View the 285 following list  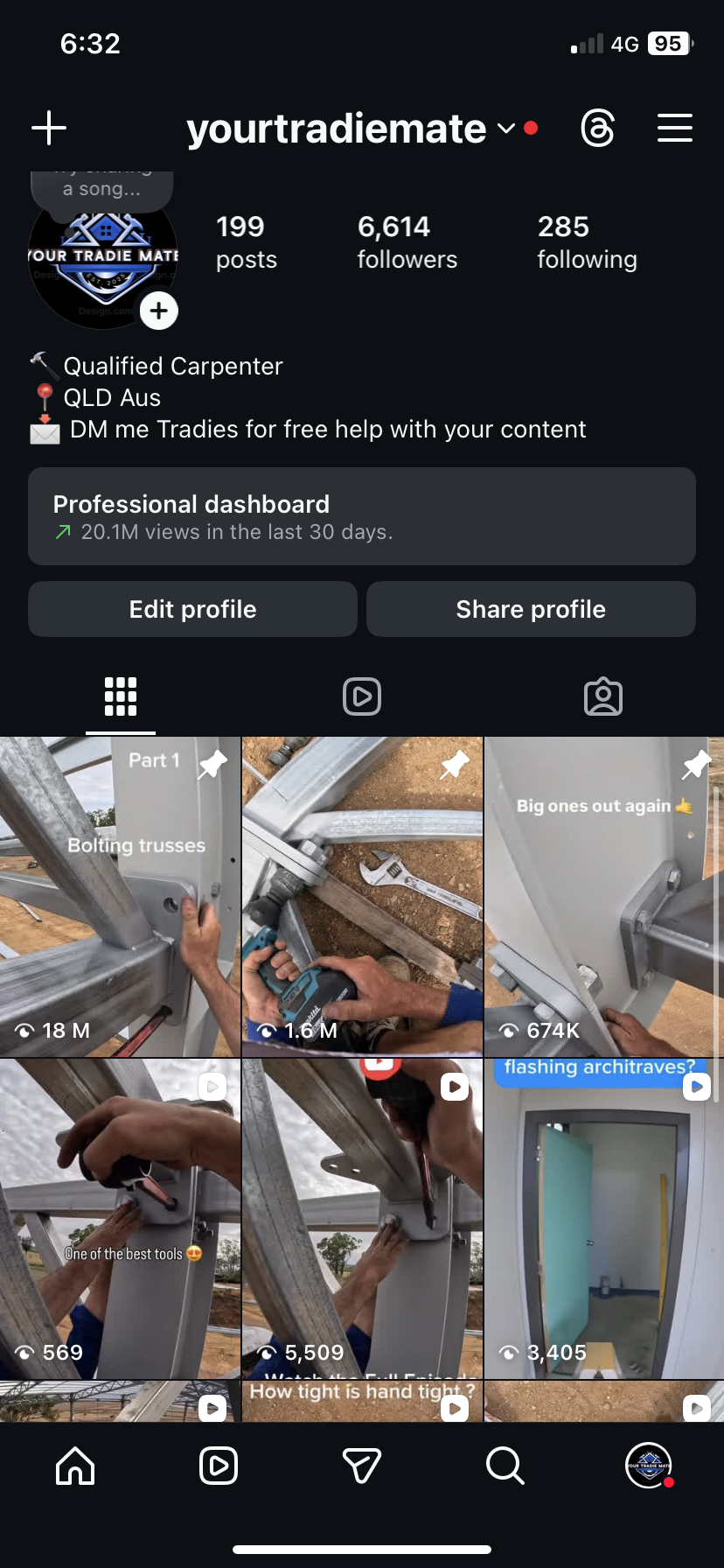[587, 242]
